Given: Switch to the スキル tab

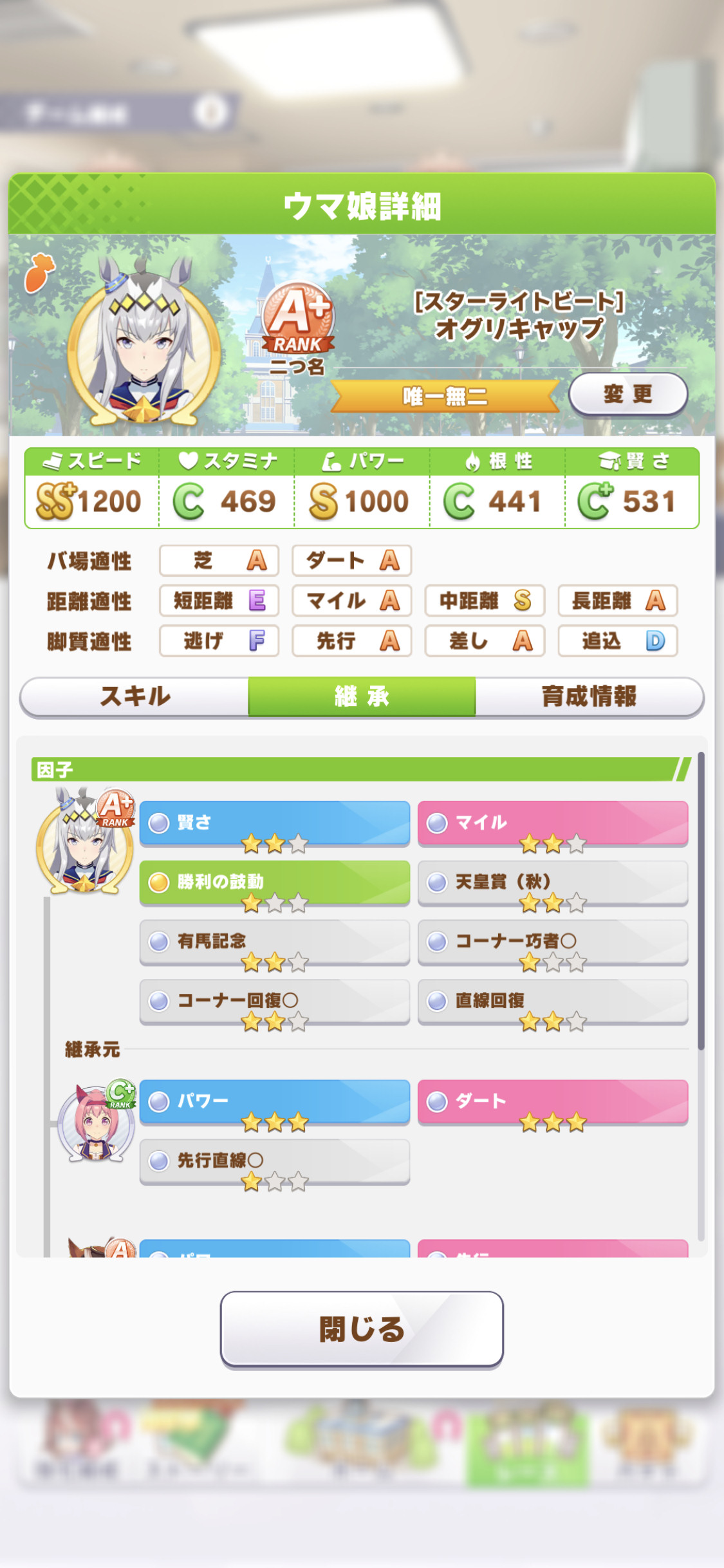Looking at the screenshot, I should 135,696.
